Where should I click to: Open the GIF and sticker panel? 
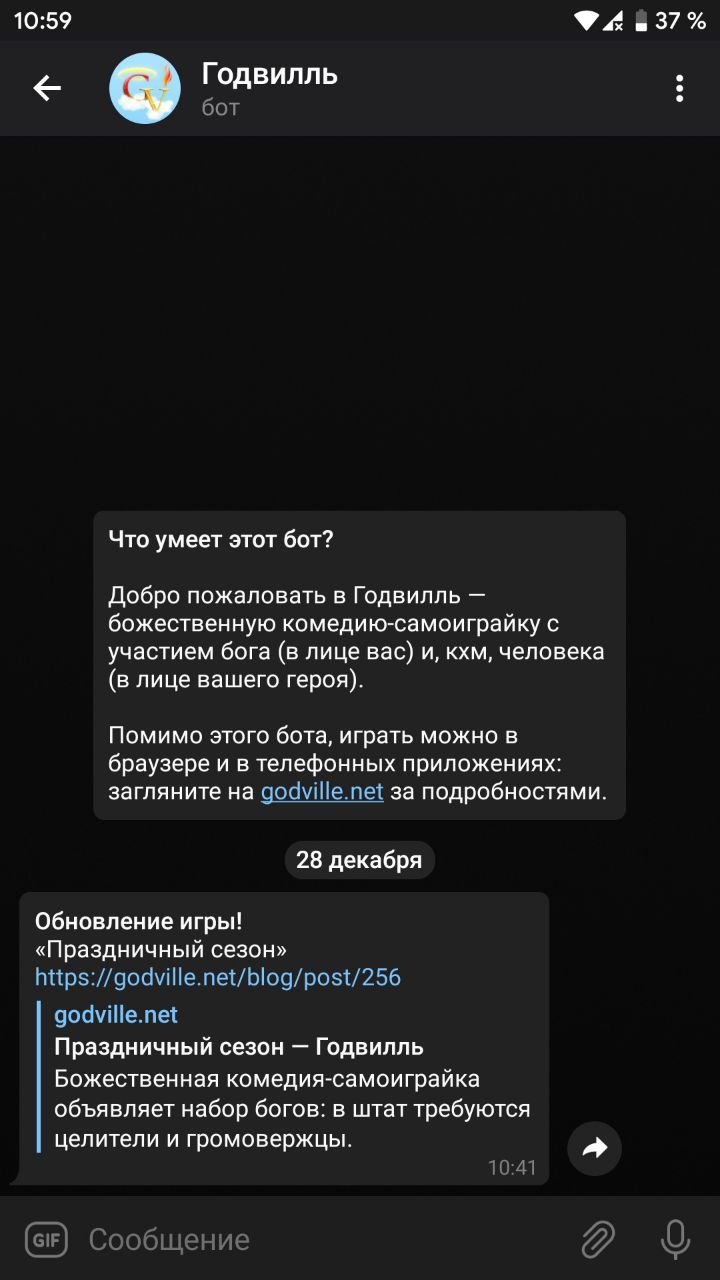pyautogui.click(x=46, y=1240)
